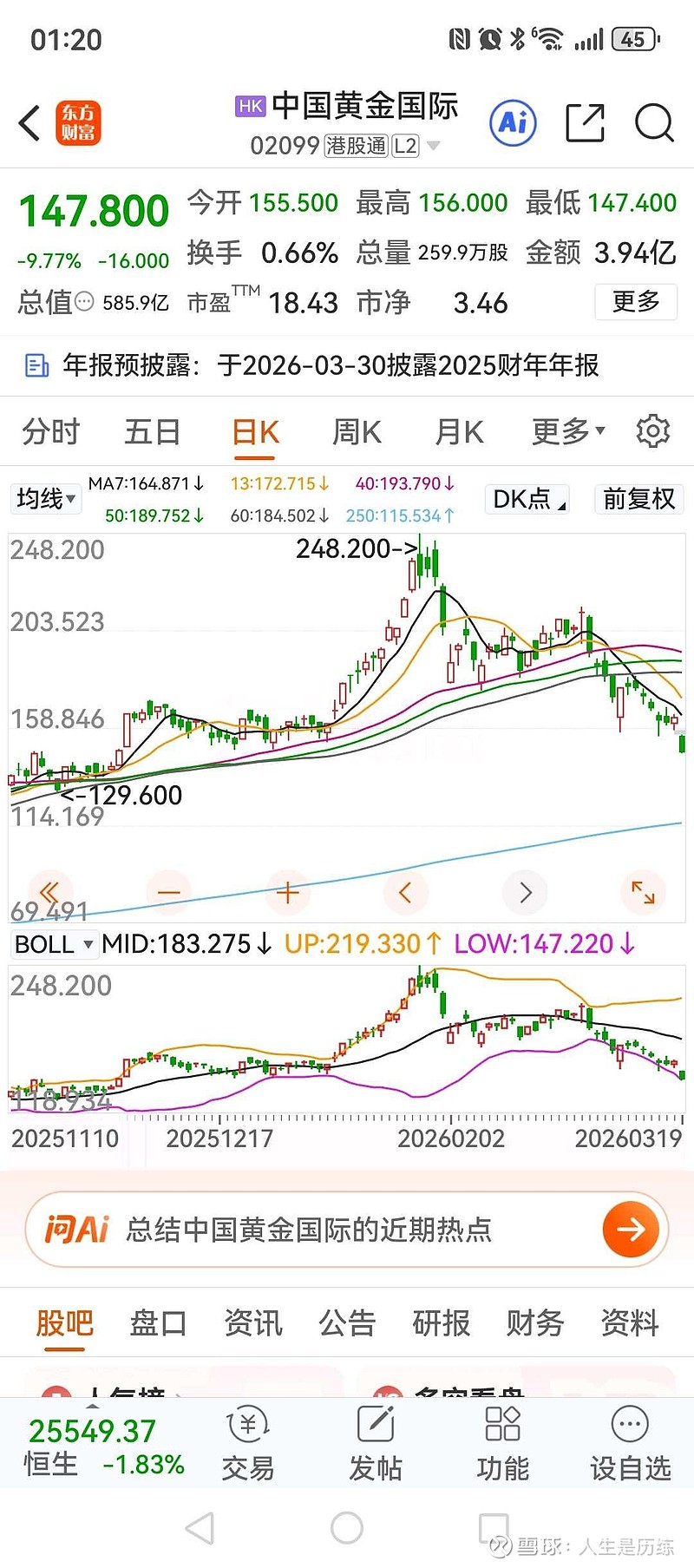Expand the chart to full screen
Viewport: 694px width, 1568px height.
click(643, 892)
